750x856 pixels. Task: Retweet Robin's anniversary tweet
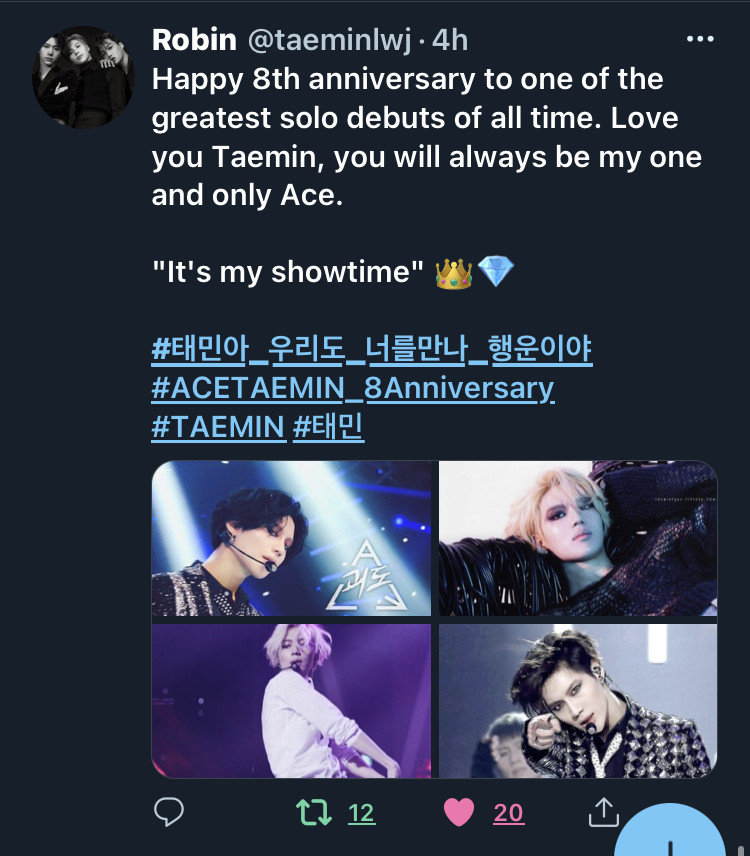(x=312, y=812)
